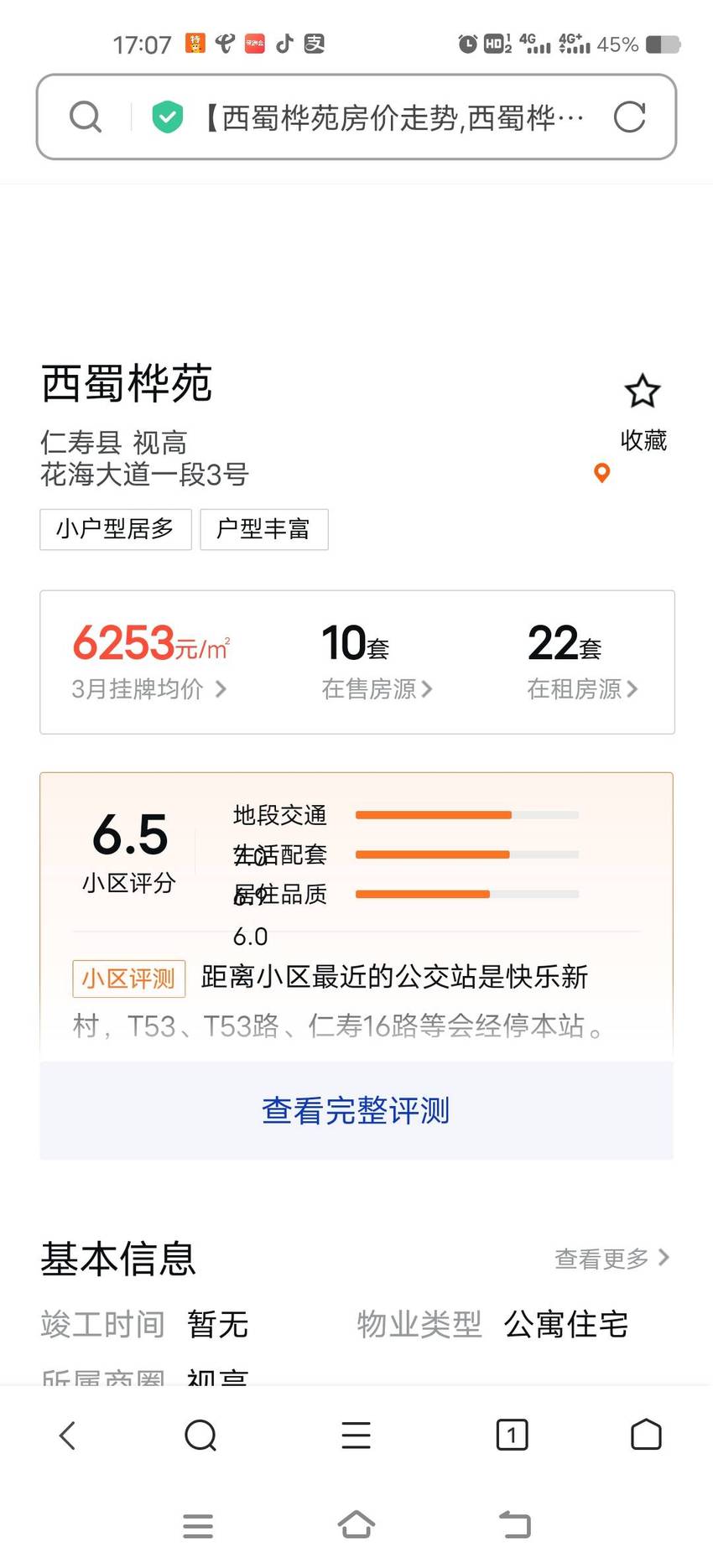713x1568 pixels.
Task: Add 西蜀桦苑 to favorites with 收藏 star
Action: click(x=643, y=413)
